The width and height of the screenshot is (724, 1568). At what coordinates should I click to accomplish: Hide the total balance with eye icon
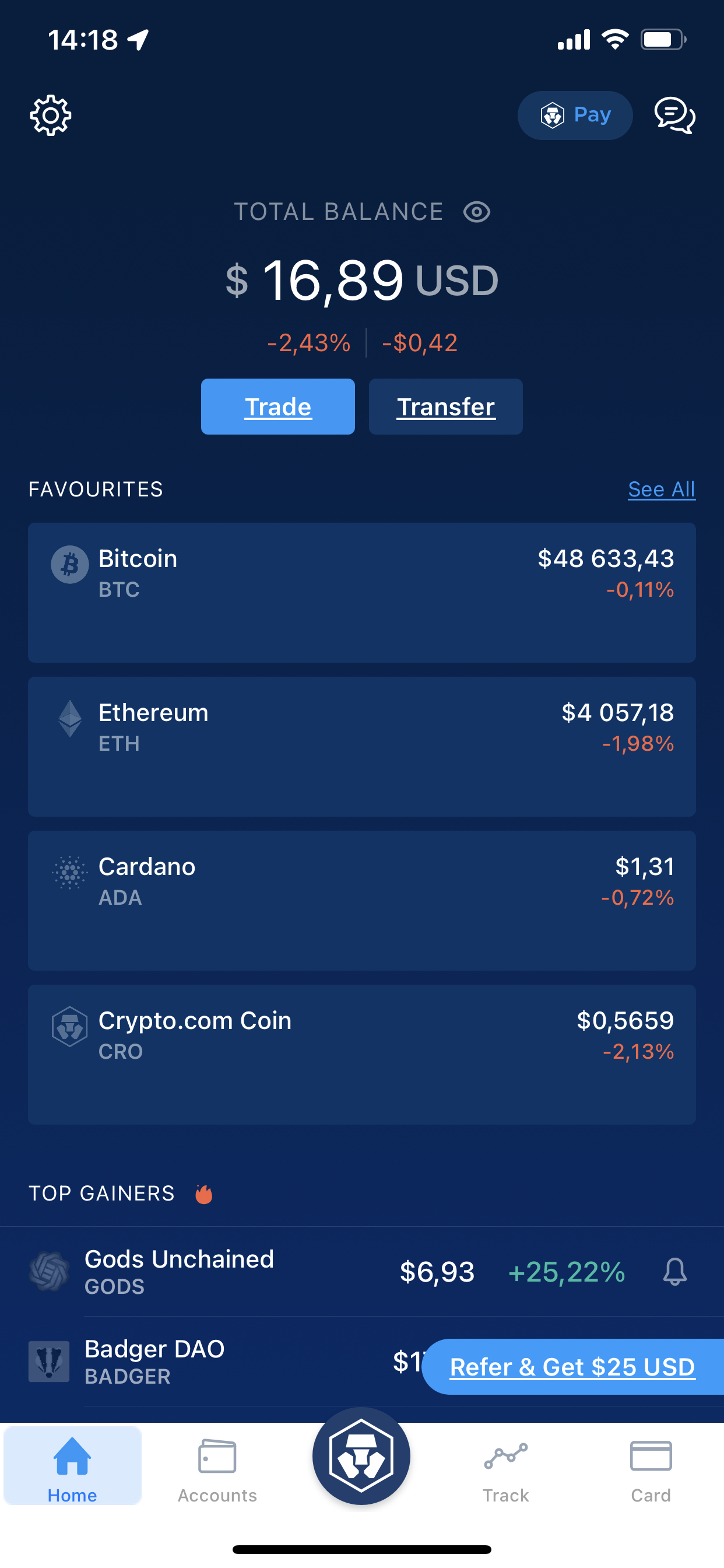pyautogui.click(x=476, y=212)
